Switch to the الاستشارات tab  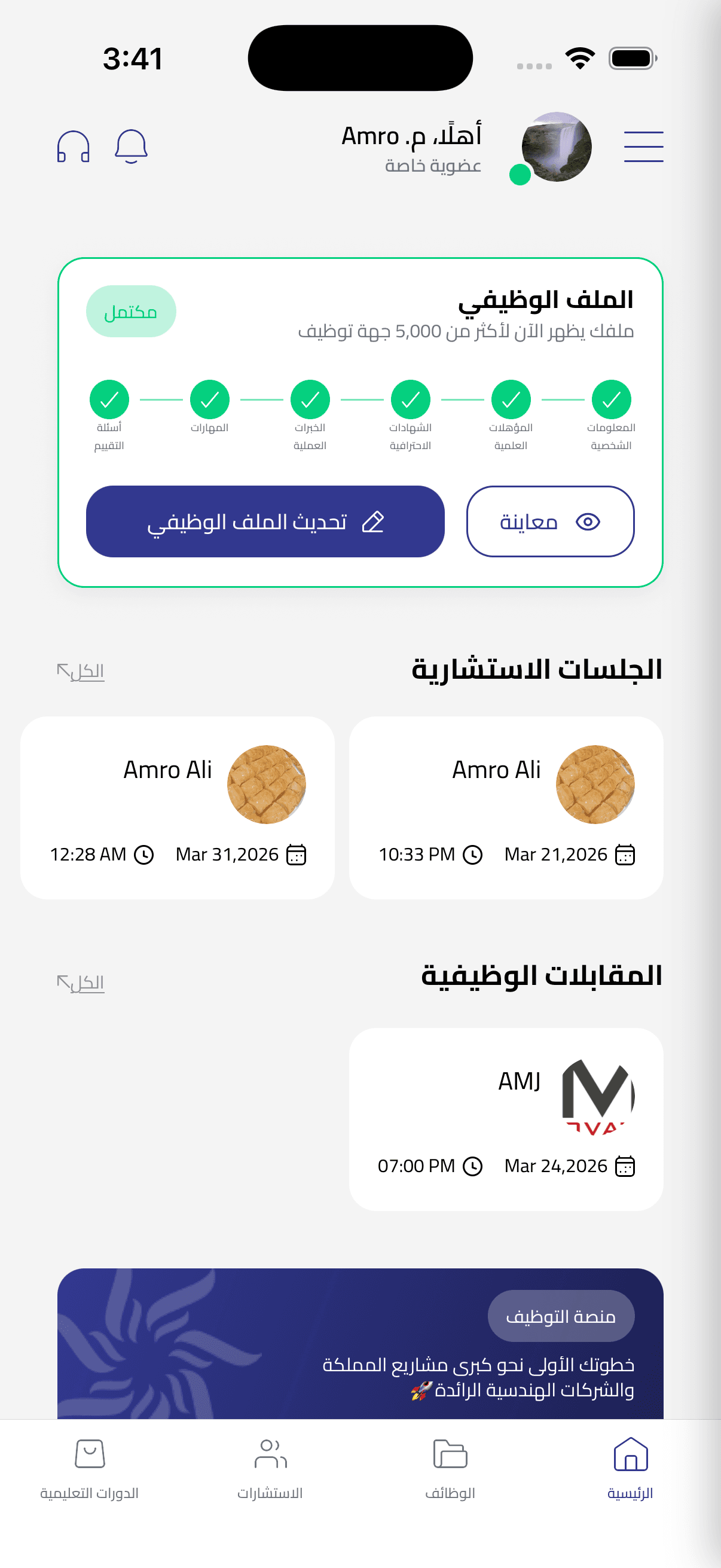point(270,1470)
